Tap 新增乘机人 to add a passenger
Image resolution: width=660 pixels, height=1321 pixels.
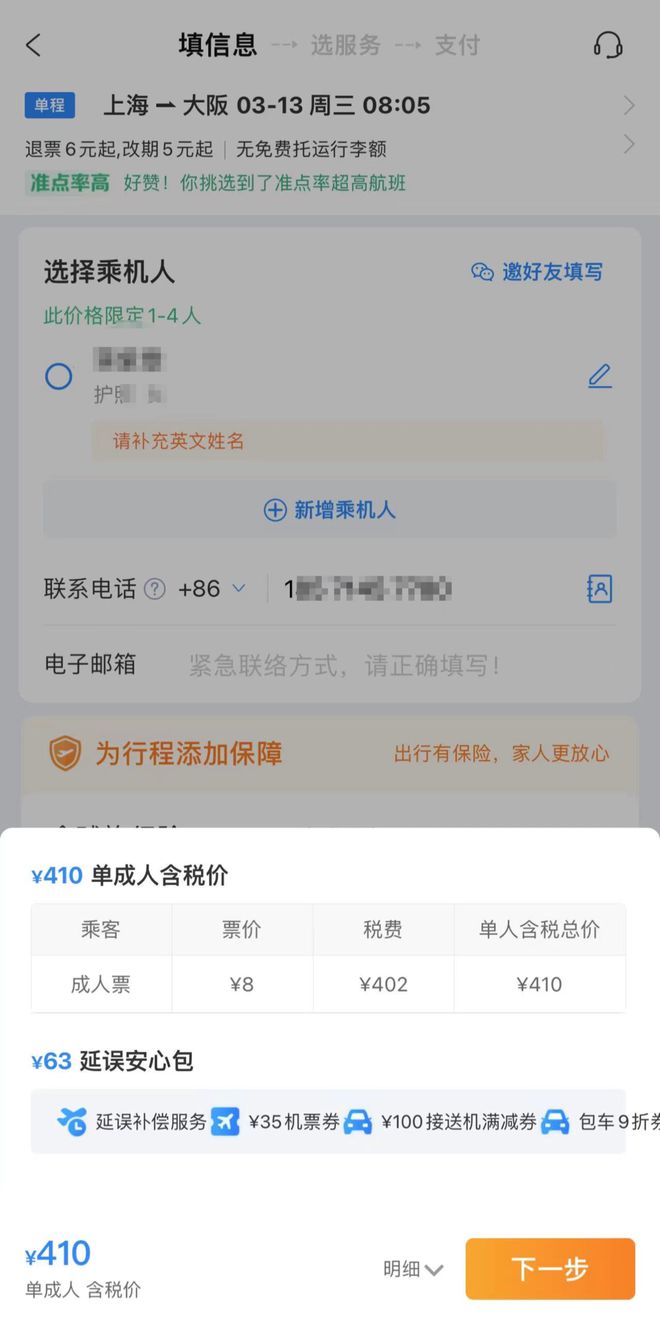[330, 510]
